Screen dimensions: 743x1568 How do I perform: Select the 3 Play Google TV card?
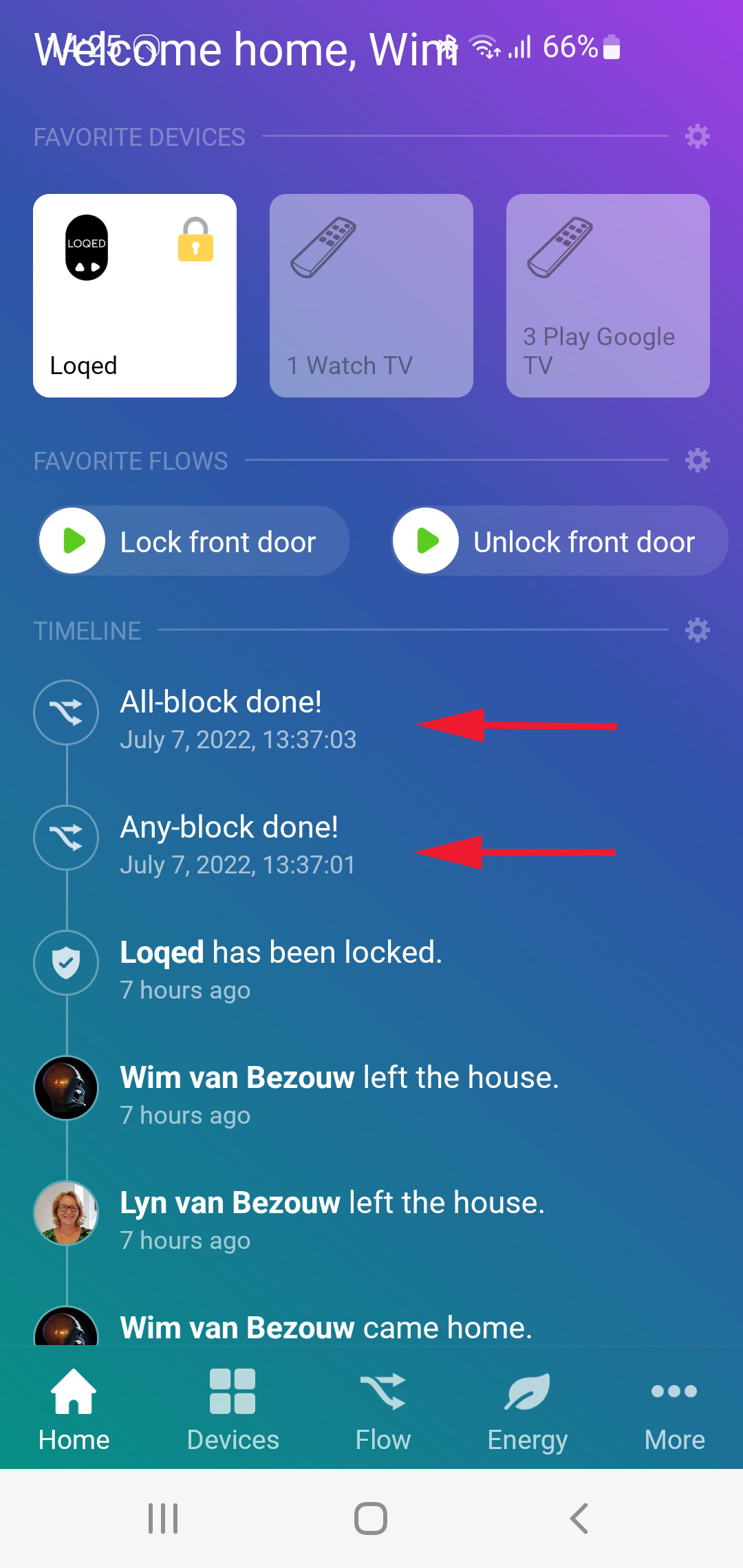pyautogui.click(x=608, y=296)
